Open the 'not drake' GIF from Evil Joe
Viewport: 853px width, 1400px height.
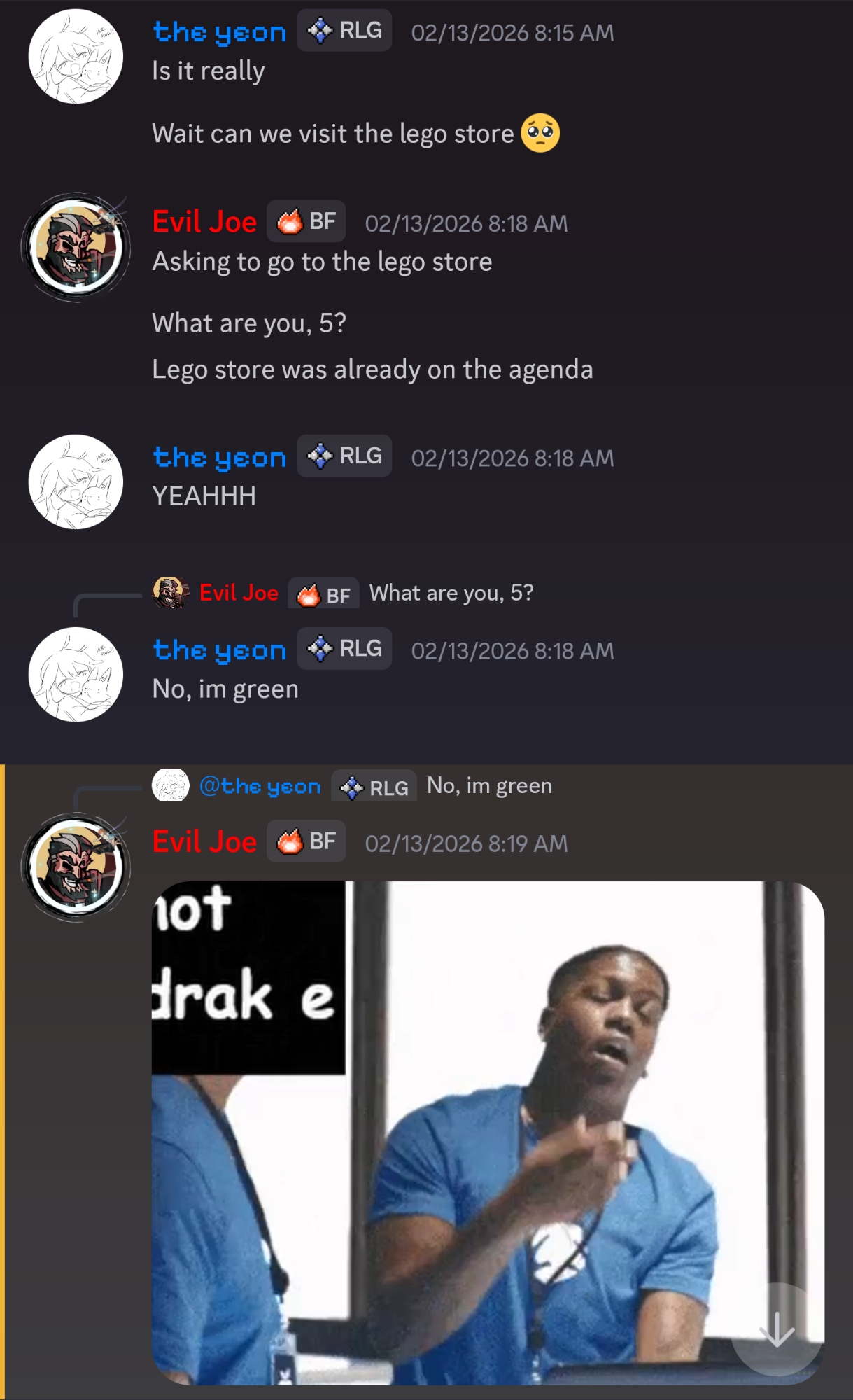pos(487,1132)
